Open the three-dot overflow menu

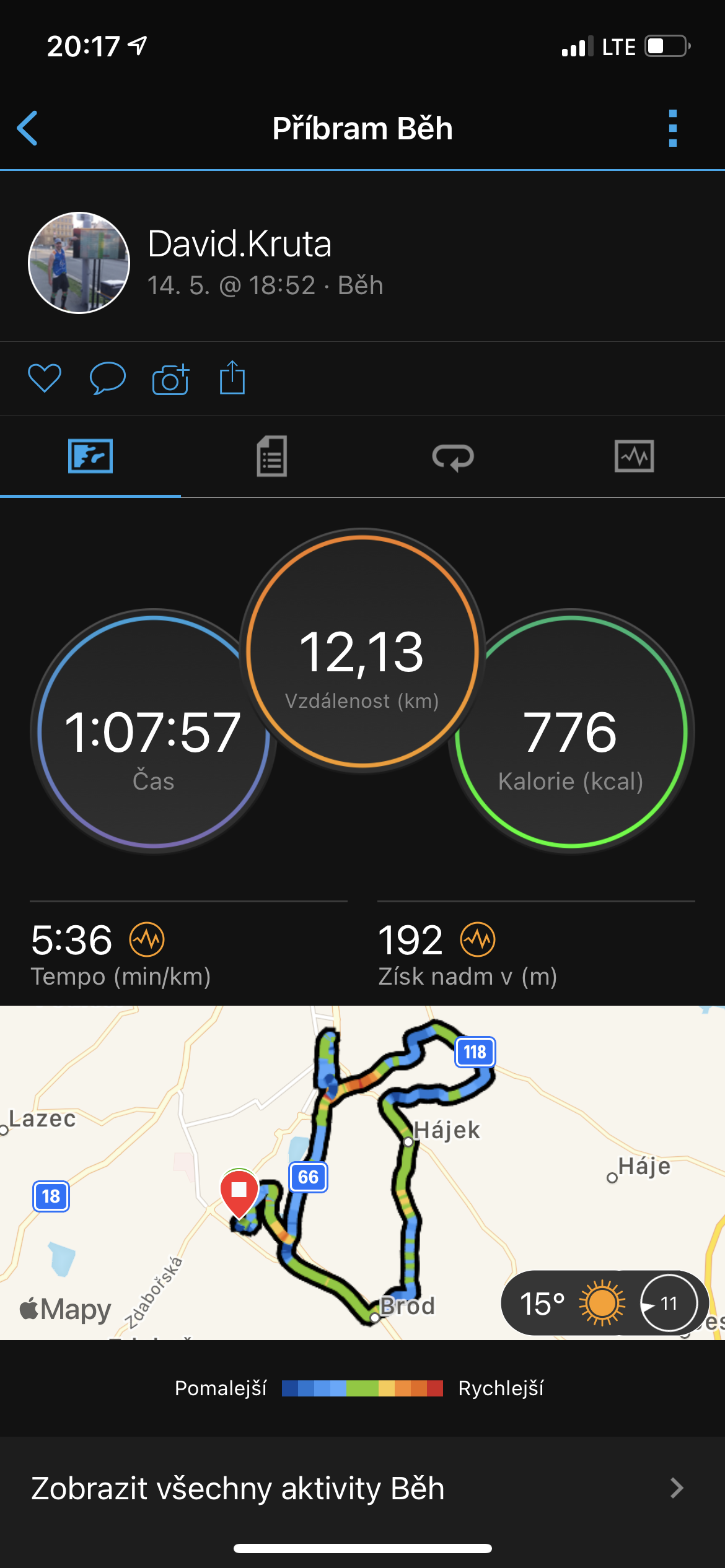click(x=673, y=128)
